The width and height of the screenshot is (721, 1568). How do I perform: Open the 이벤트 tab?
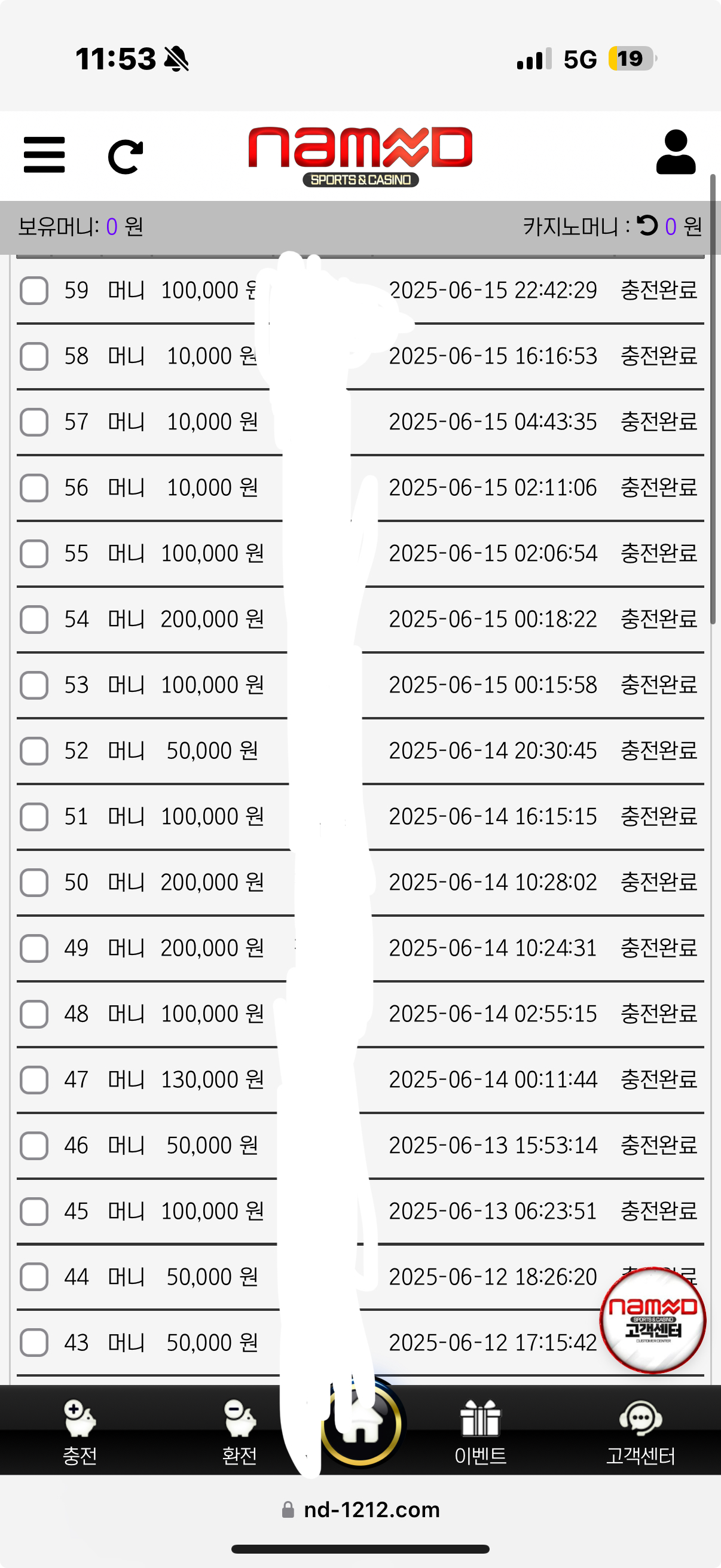[481, 1432]
